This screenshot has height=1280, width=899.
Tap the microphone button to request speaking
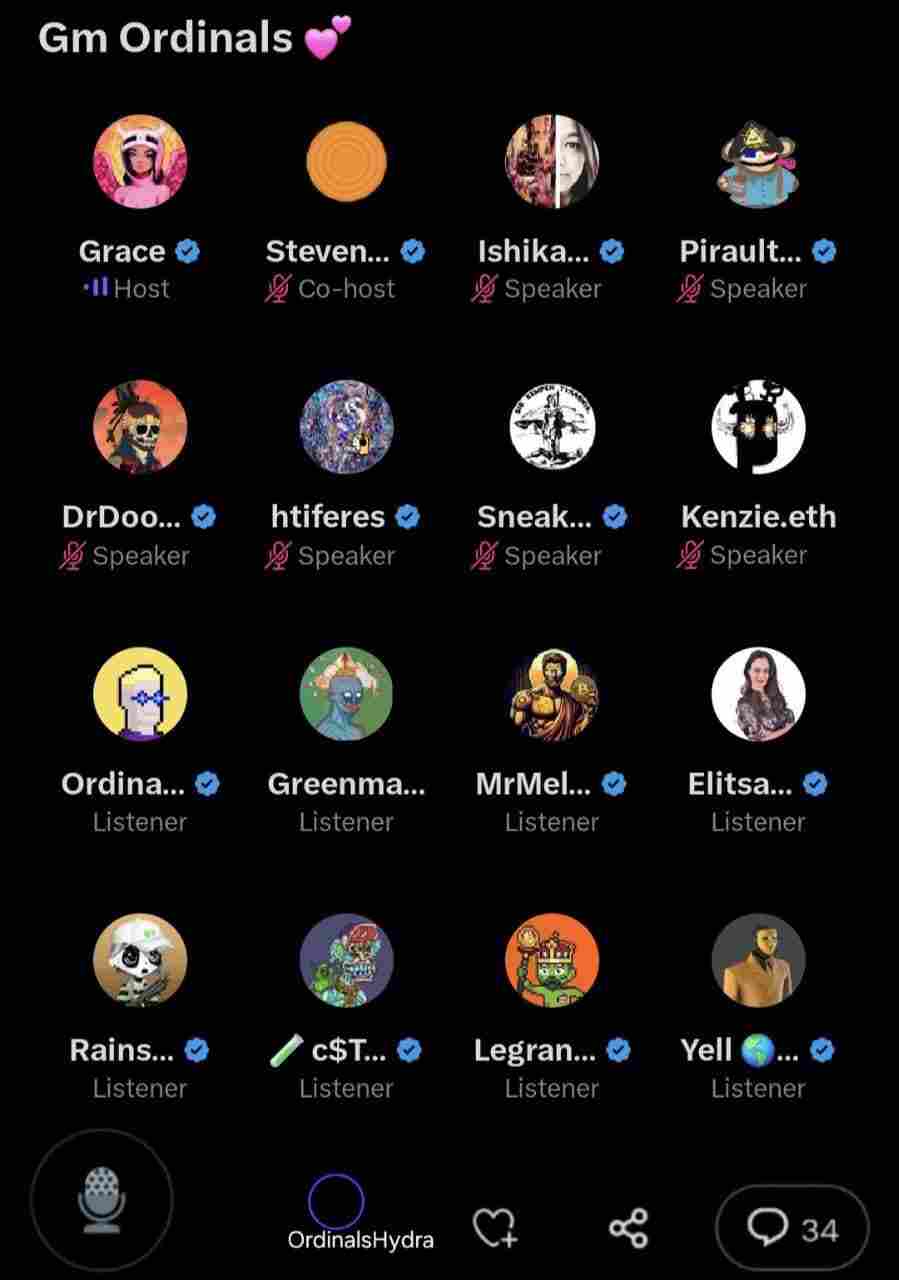pyautogui.click(x=101, y=1199)
